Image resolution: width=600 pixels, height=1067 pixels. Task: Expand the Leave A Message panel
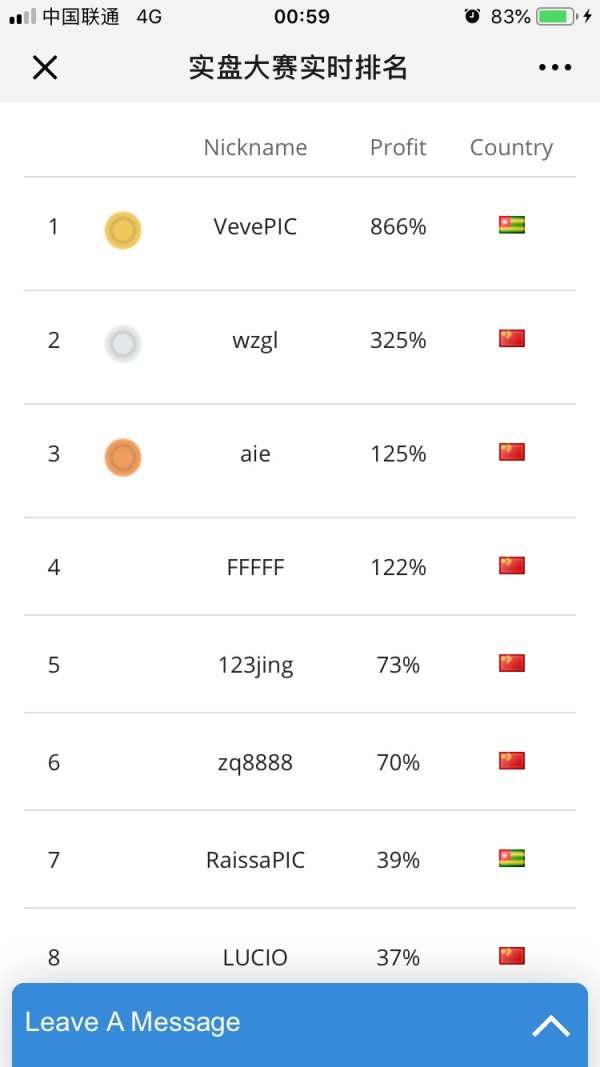[x=551, y=1025]
